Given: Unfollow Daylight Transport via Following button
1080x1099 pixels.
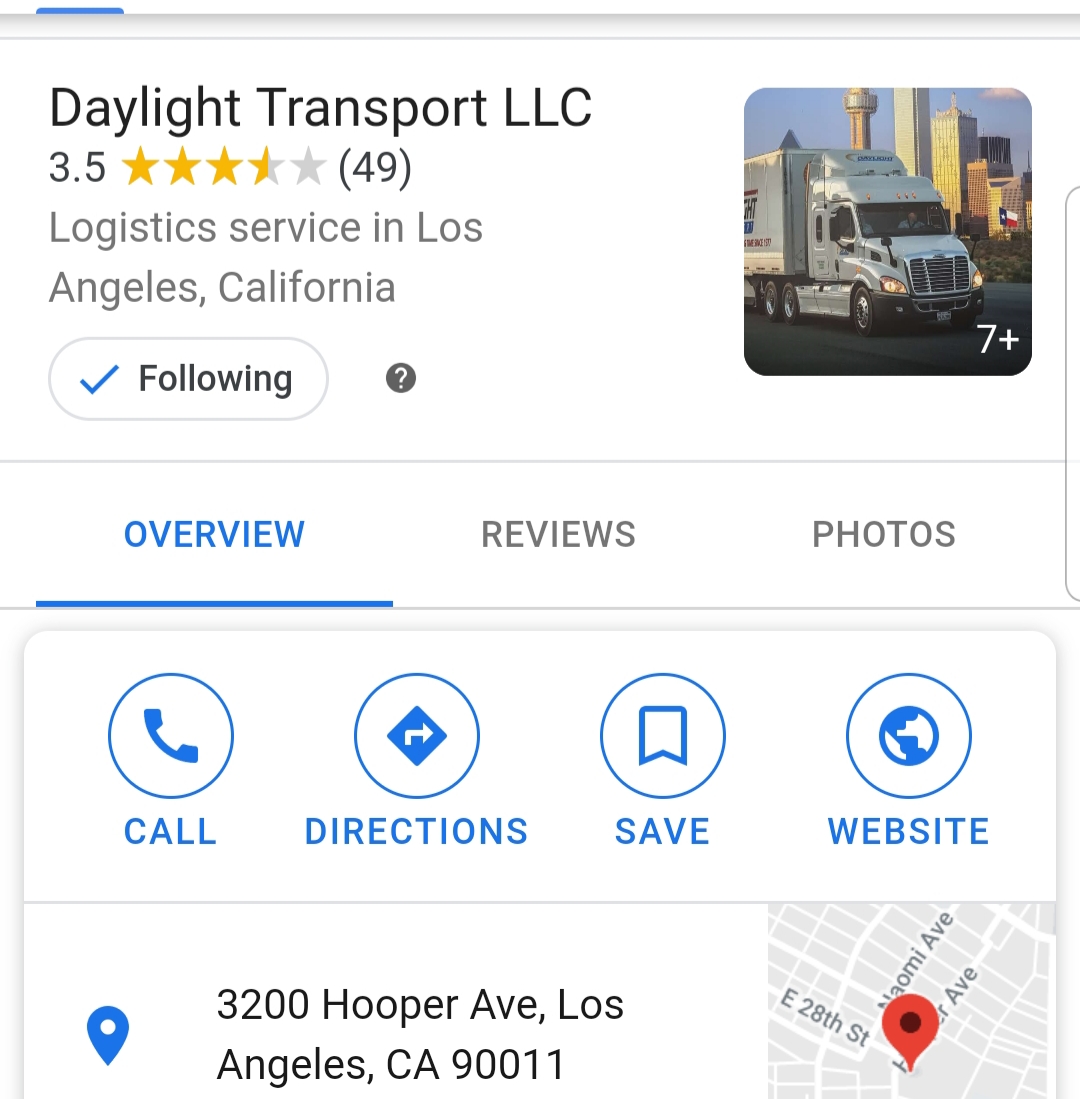Looking at the screenshot, I should click(x=188, y=379).
